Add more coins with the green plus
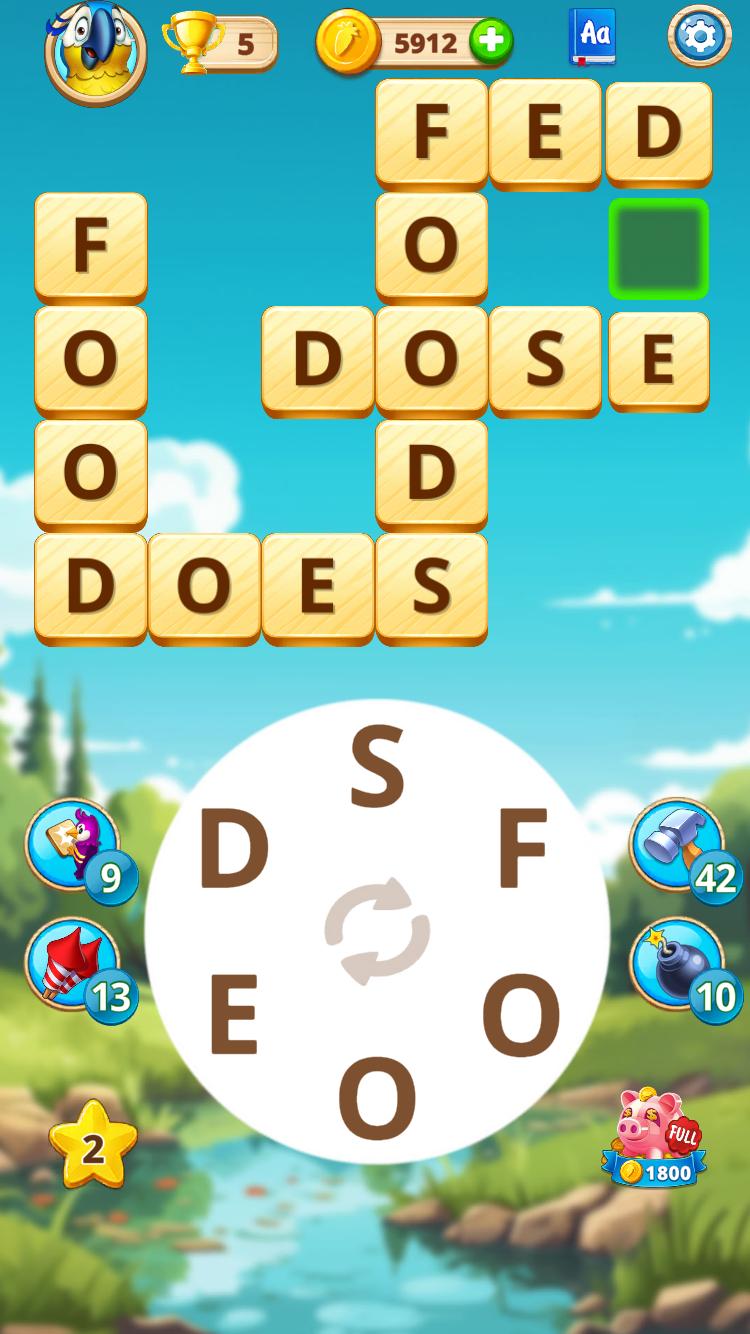 pos(491,43)
